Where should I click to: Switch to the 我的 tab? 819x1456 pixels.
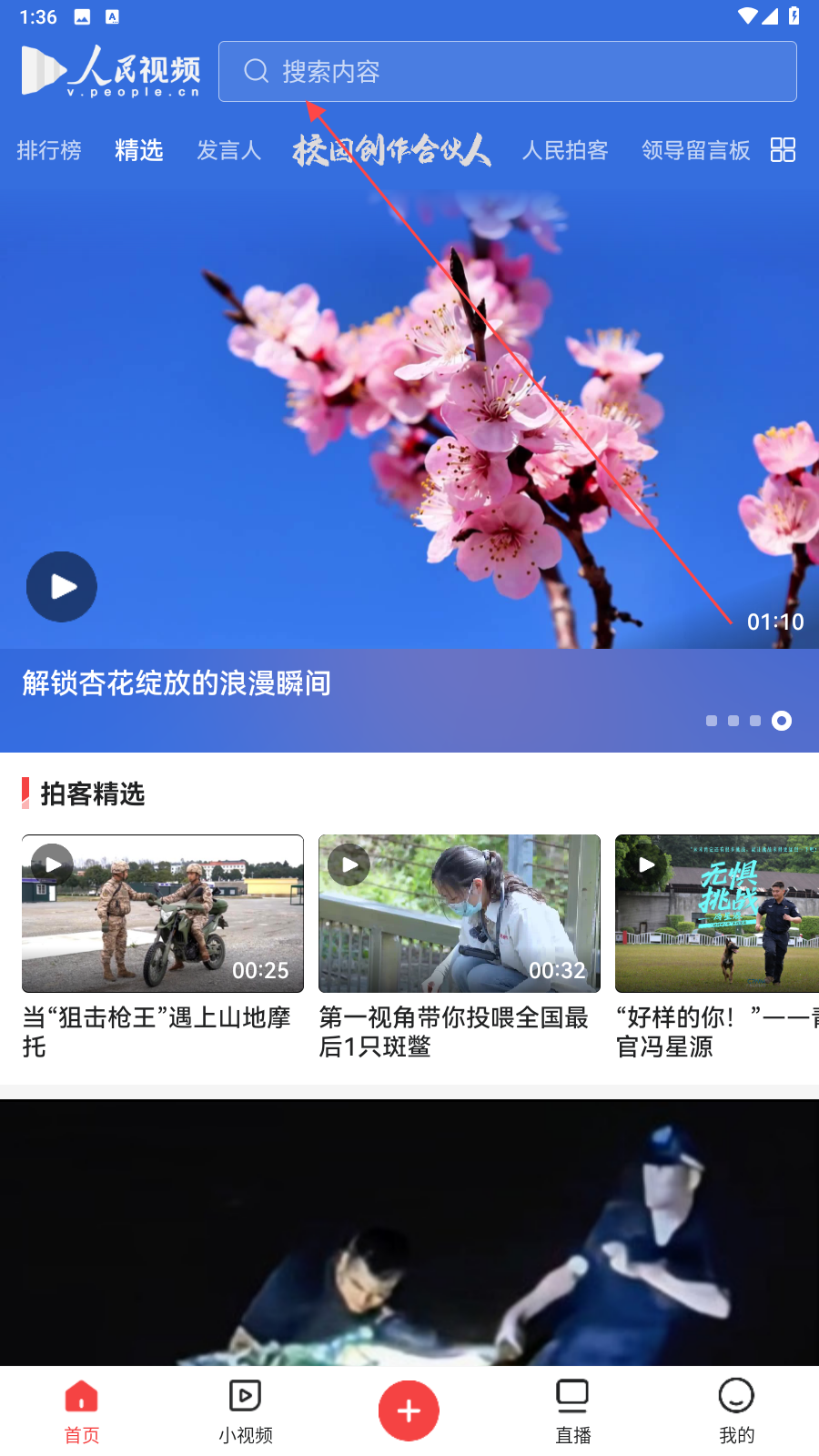[736, 1410]
